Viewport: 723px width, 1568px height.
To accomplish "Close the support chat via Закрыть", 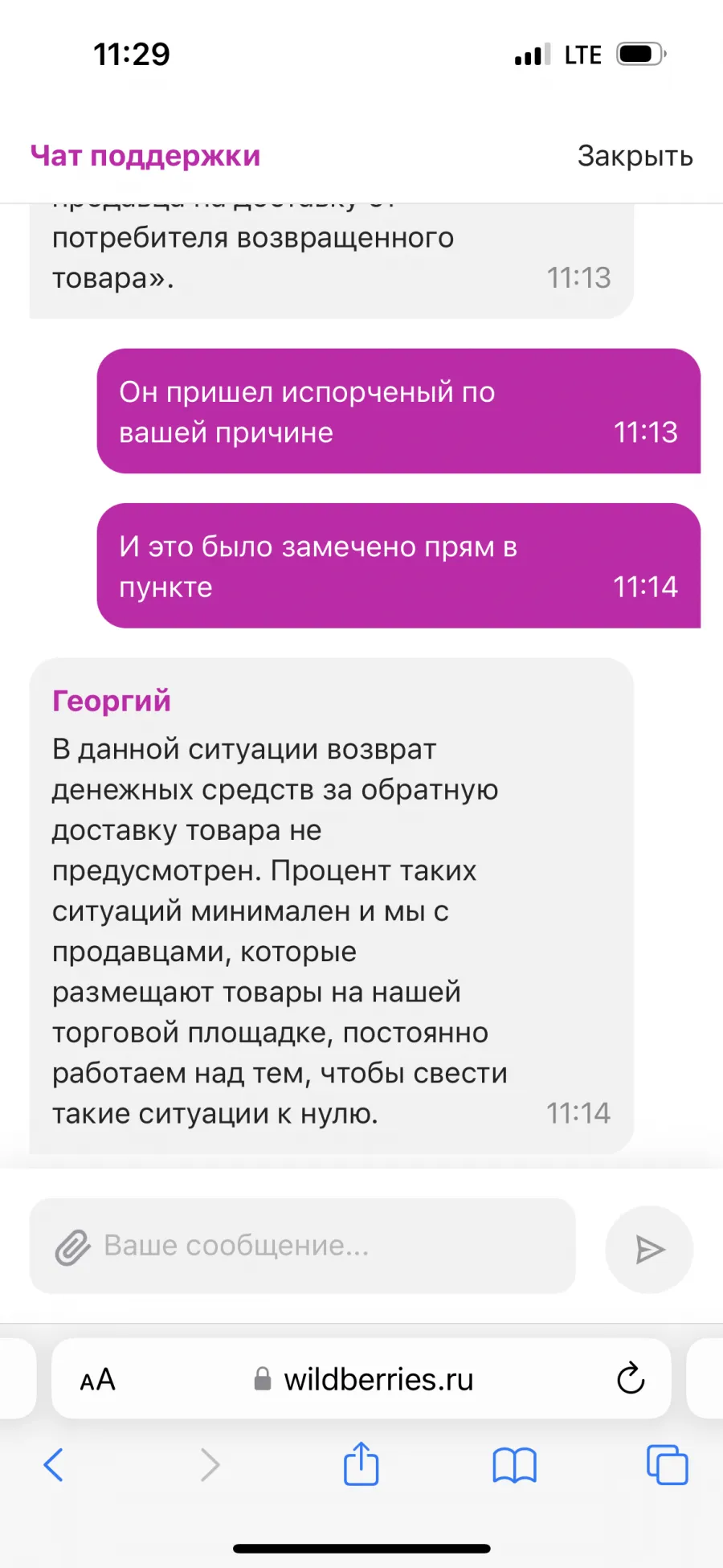I will click(x=635, y=156).
